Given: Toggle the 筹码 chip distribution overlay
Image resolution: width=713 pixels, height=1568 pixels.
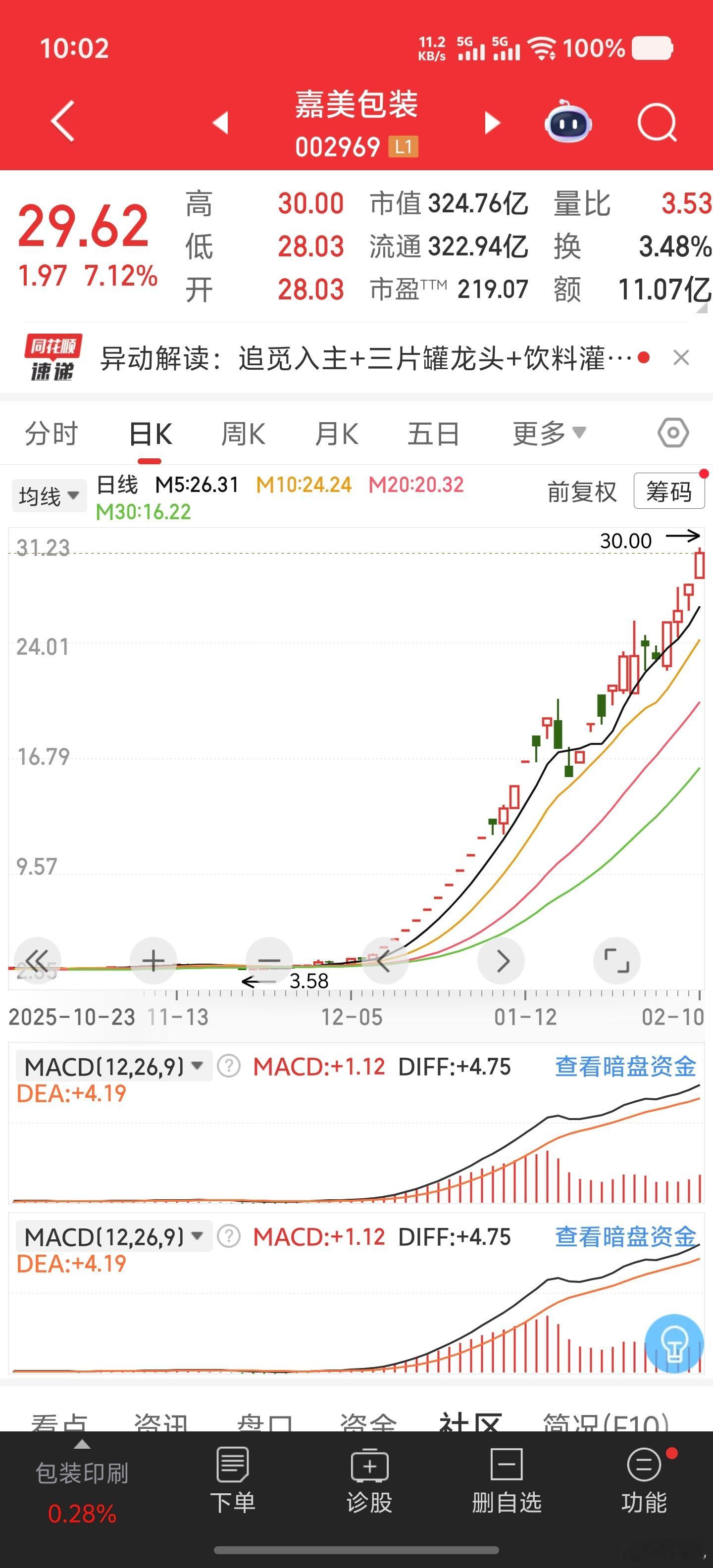Looking at the screenshot, I should [668, 490].
